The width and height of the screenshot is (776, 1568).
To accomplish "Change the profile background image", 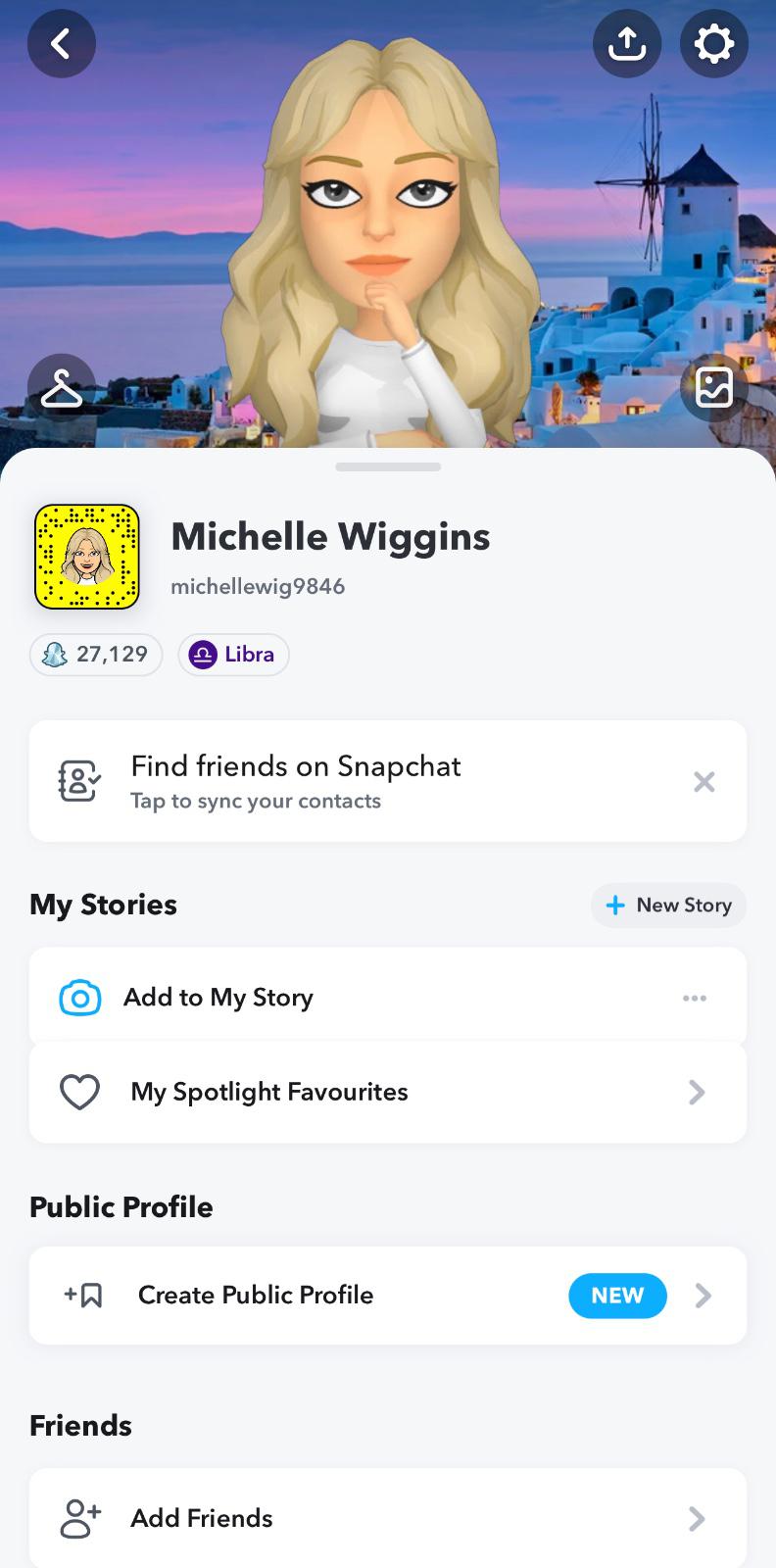I will tap(713, 388).
